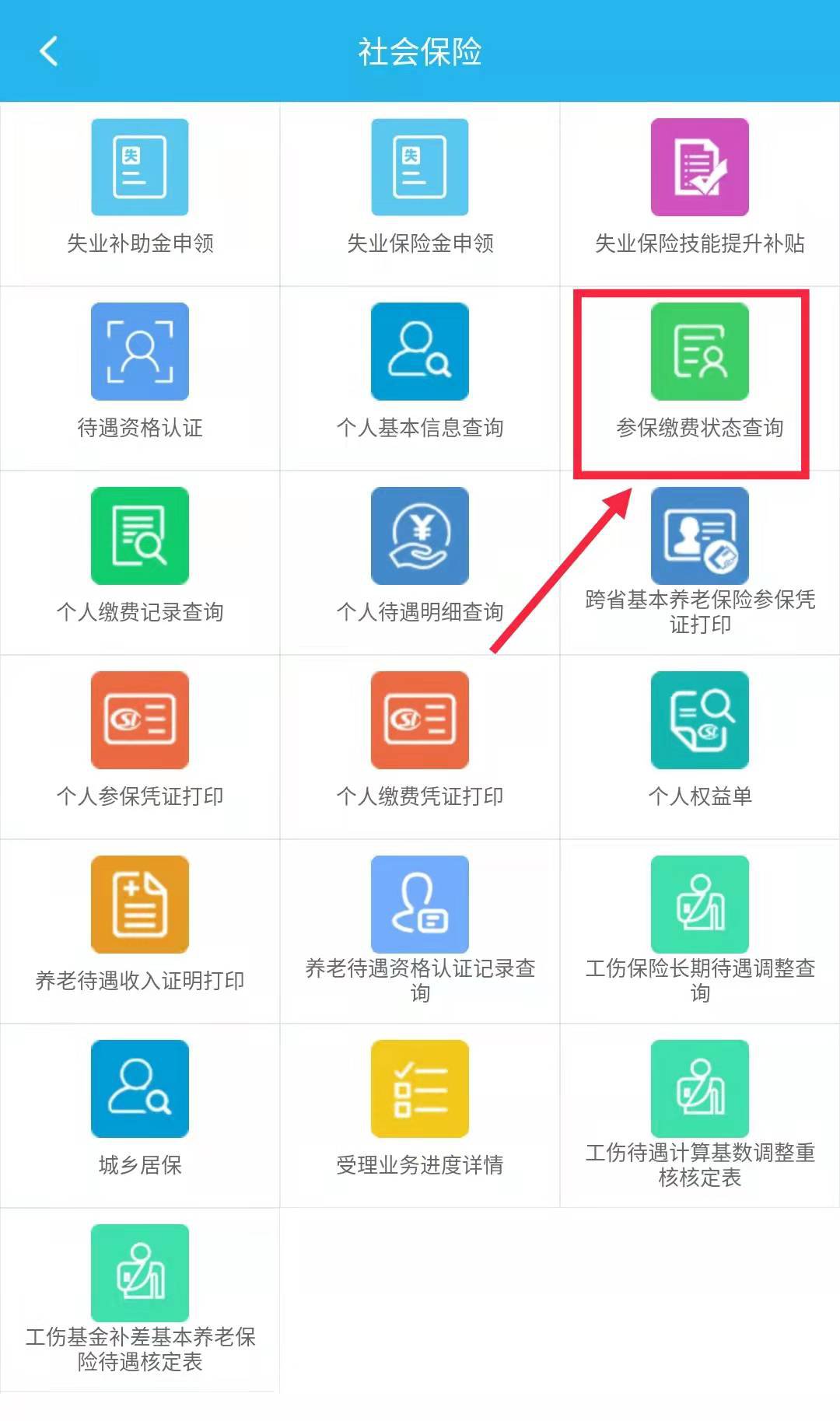Select 工伤基金补差基本养老保险待遇核定表
840x1421 pixels.
tap(140, 1273)
